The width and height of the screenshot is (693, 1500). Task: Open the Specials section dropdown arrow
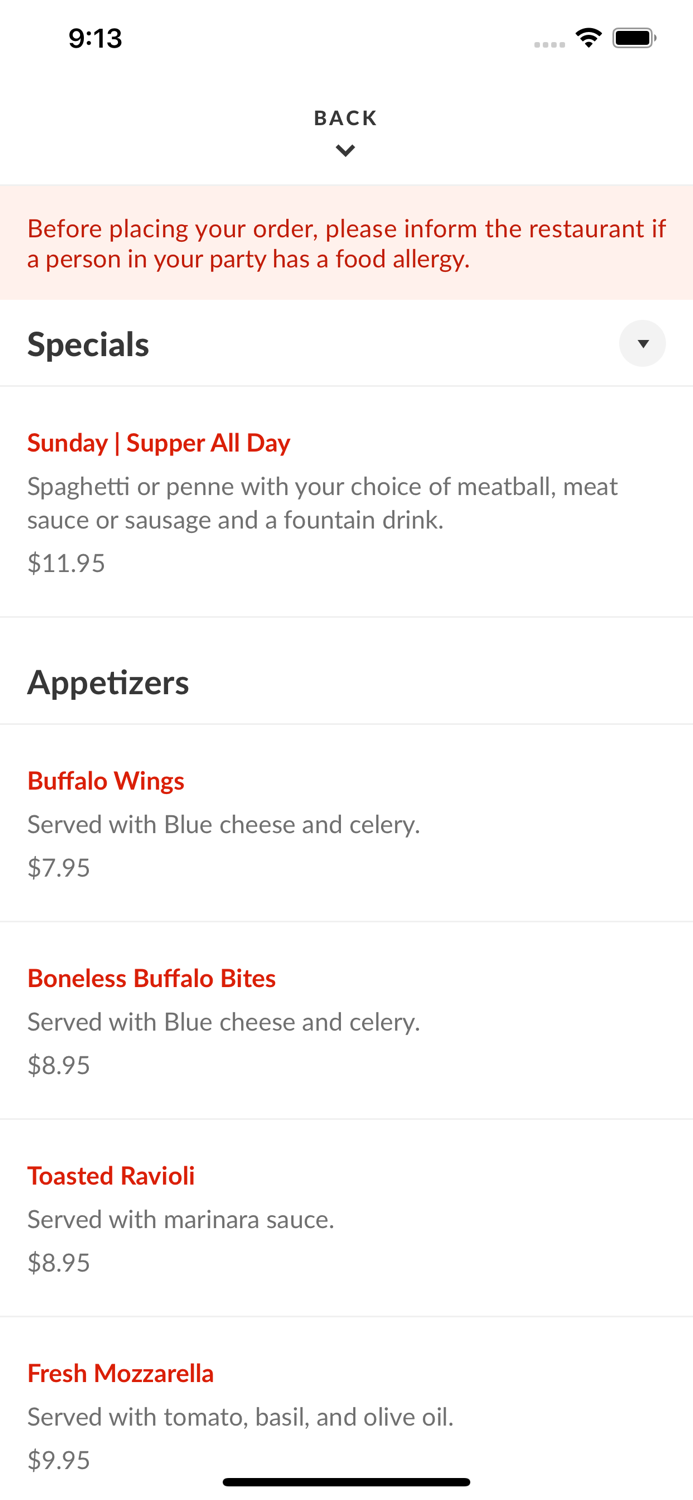[642, 344]
